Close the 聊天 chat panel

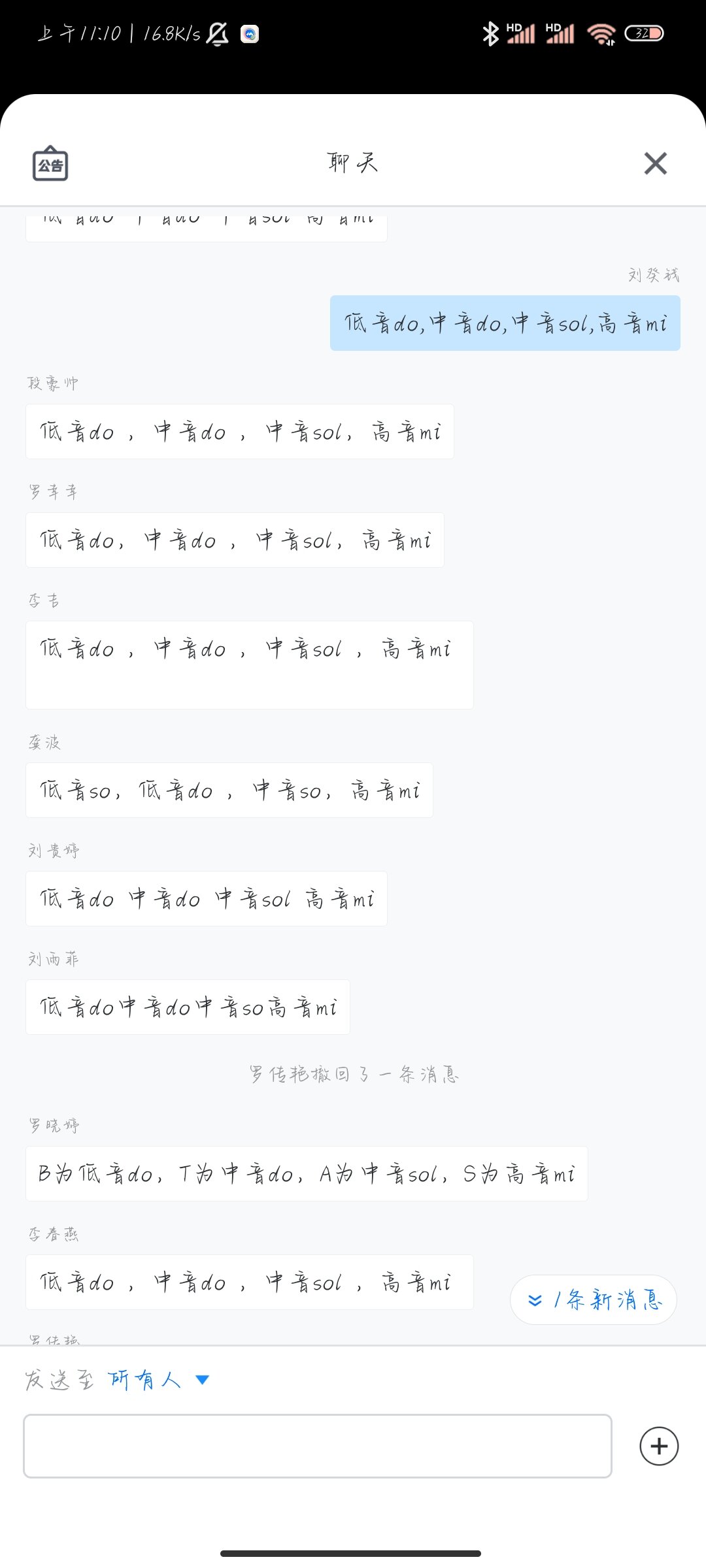[655, 163]
